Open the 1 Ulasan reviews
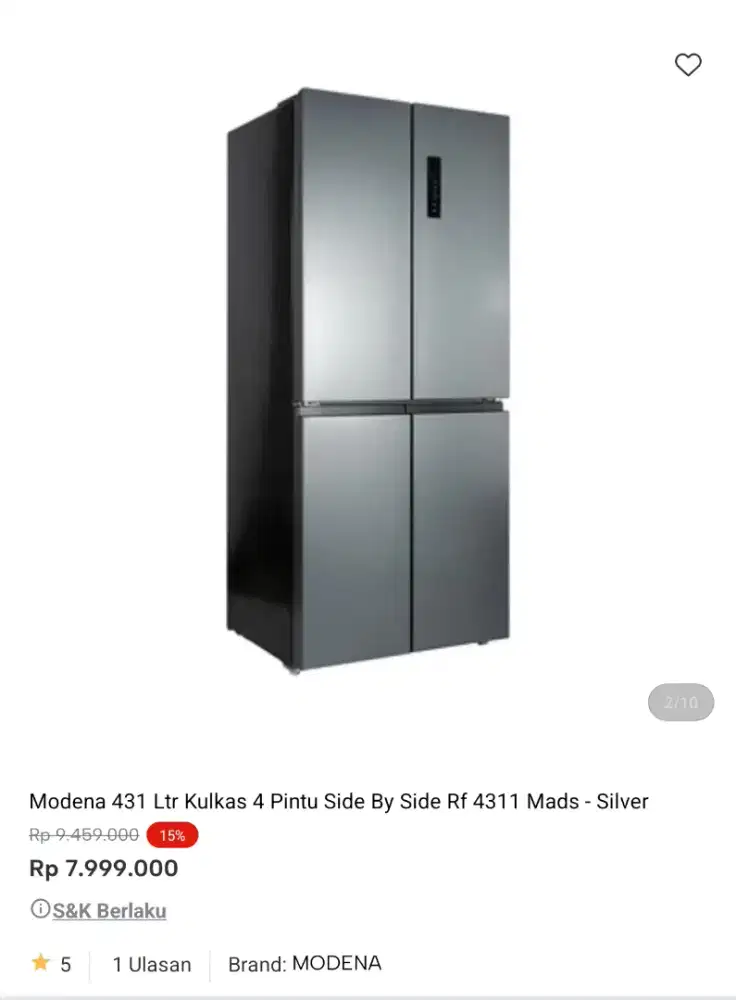Screen dimensions: 736x1000 point(151,964)
